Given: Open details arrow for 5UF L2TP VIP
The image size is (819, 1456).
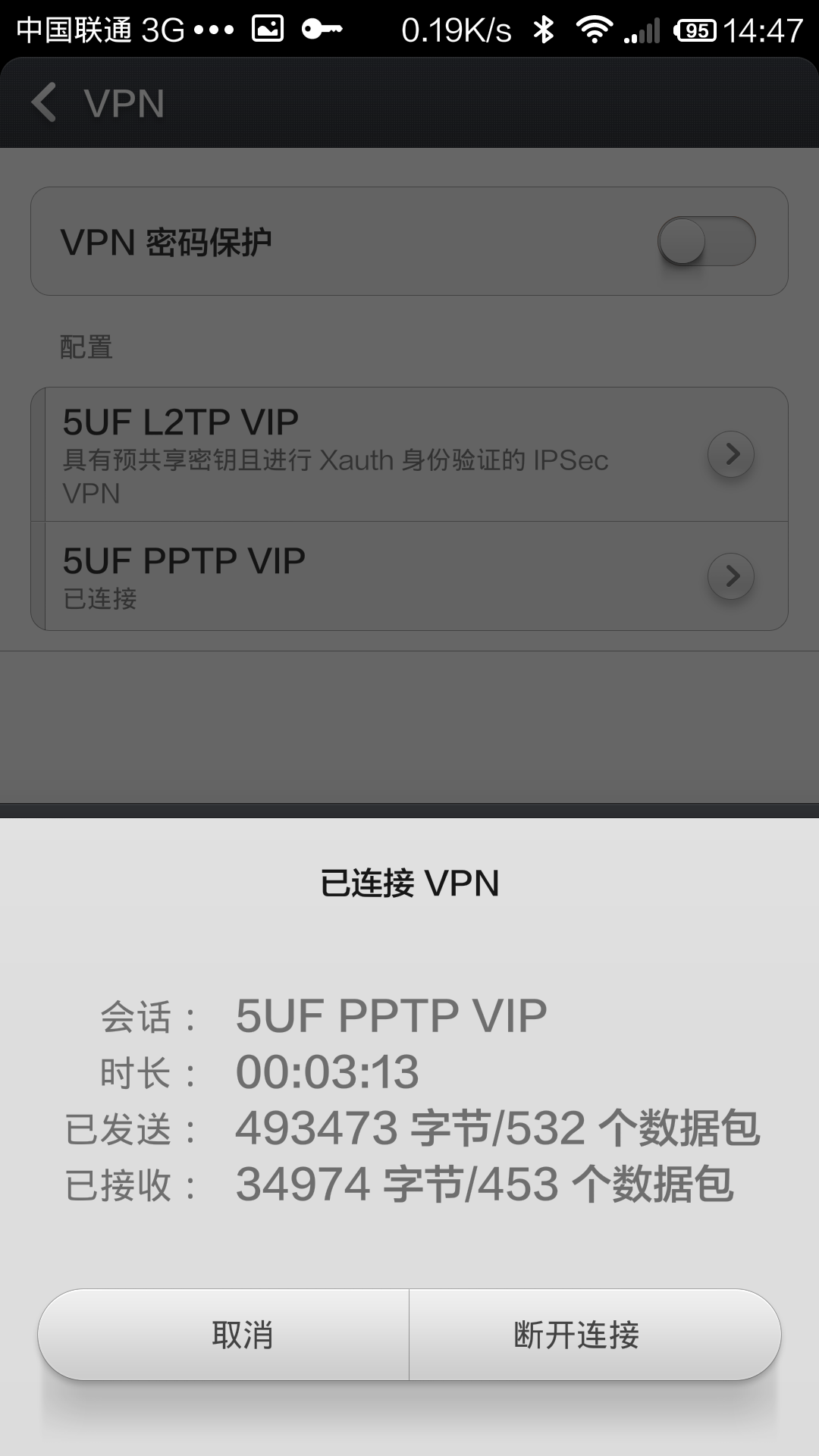Looking at the screenshot, I should (731, 454).
